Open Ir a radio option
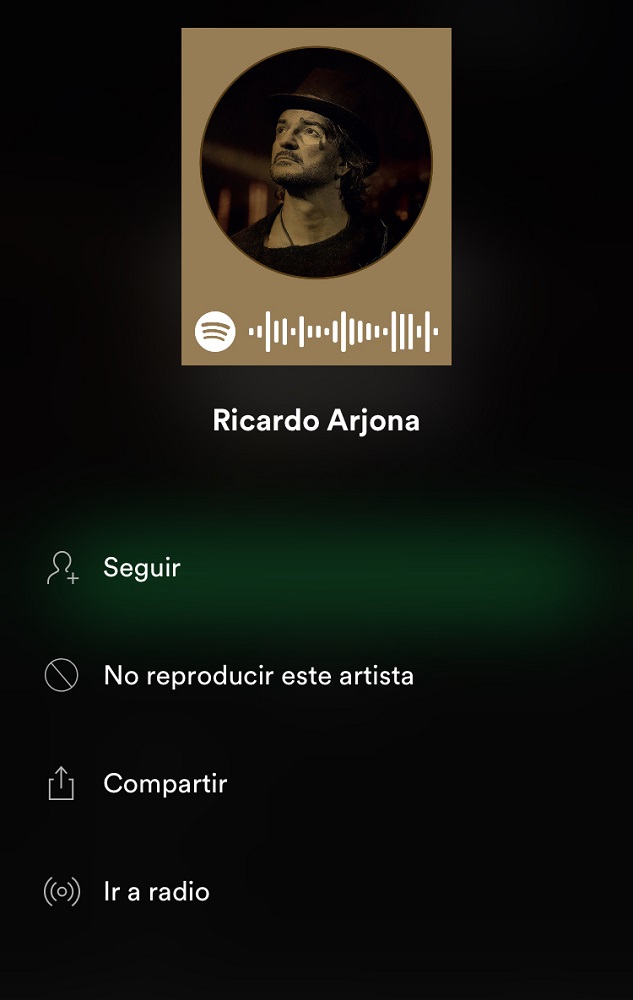 pos(156,892)
